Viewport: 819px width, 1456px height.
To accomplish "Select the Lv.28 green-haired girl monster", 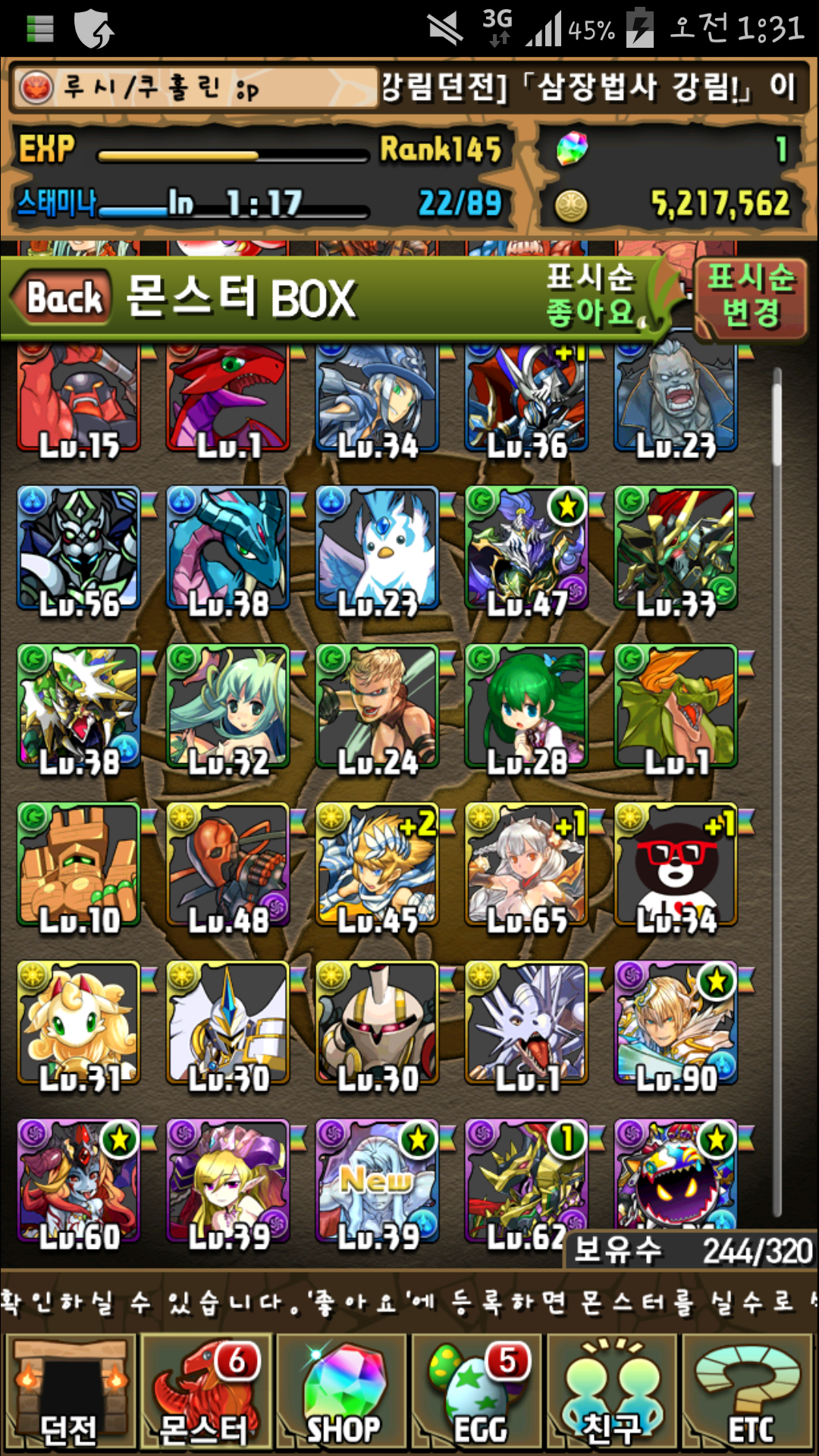I will (526, 707).
